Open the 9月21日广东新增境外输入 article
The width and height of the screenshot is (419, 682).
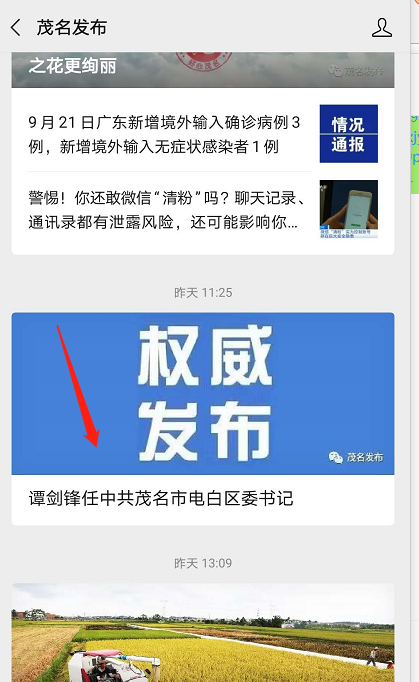point(203,134)
